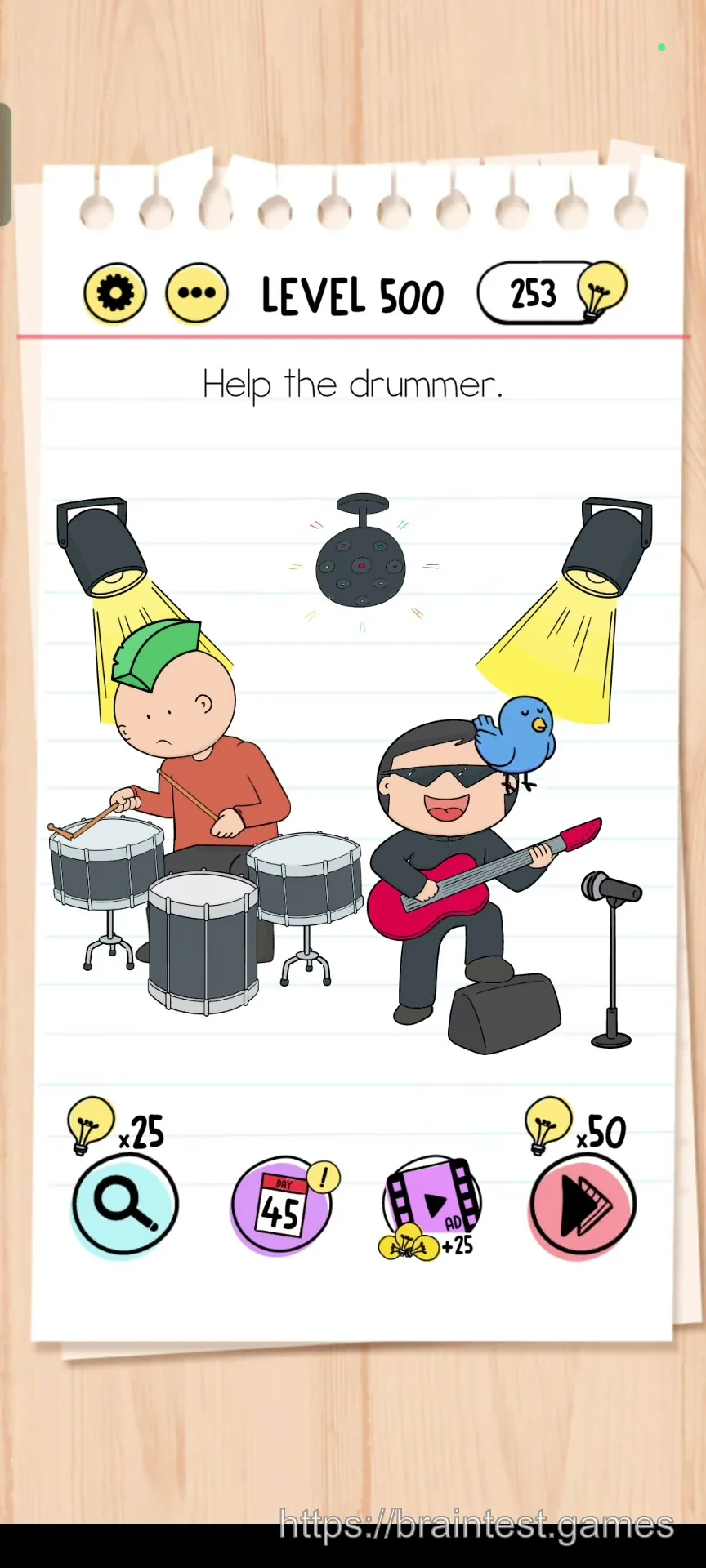Screen dimensions: 706x1568
Task: Tap the blue bird on the guitarist
Action: click(x=515, y=736)
